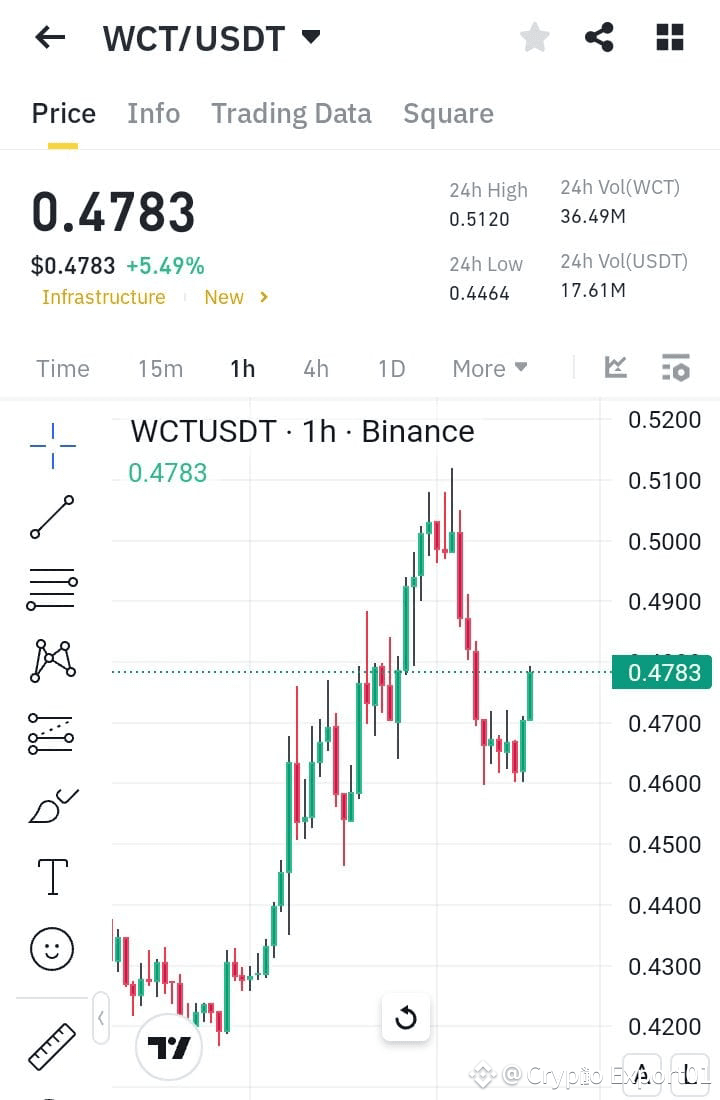The image size is (720, 1100).
Task: Collapse the drawing tools sidebar
Action: 100,1017
